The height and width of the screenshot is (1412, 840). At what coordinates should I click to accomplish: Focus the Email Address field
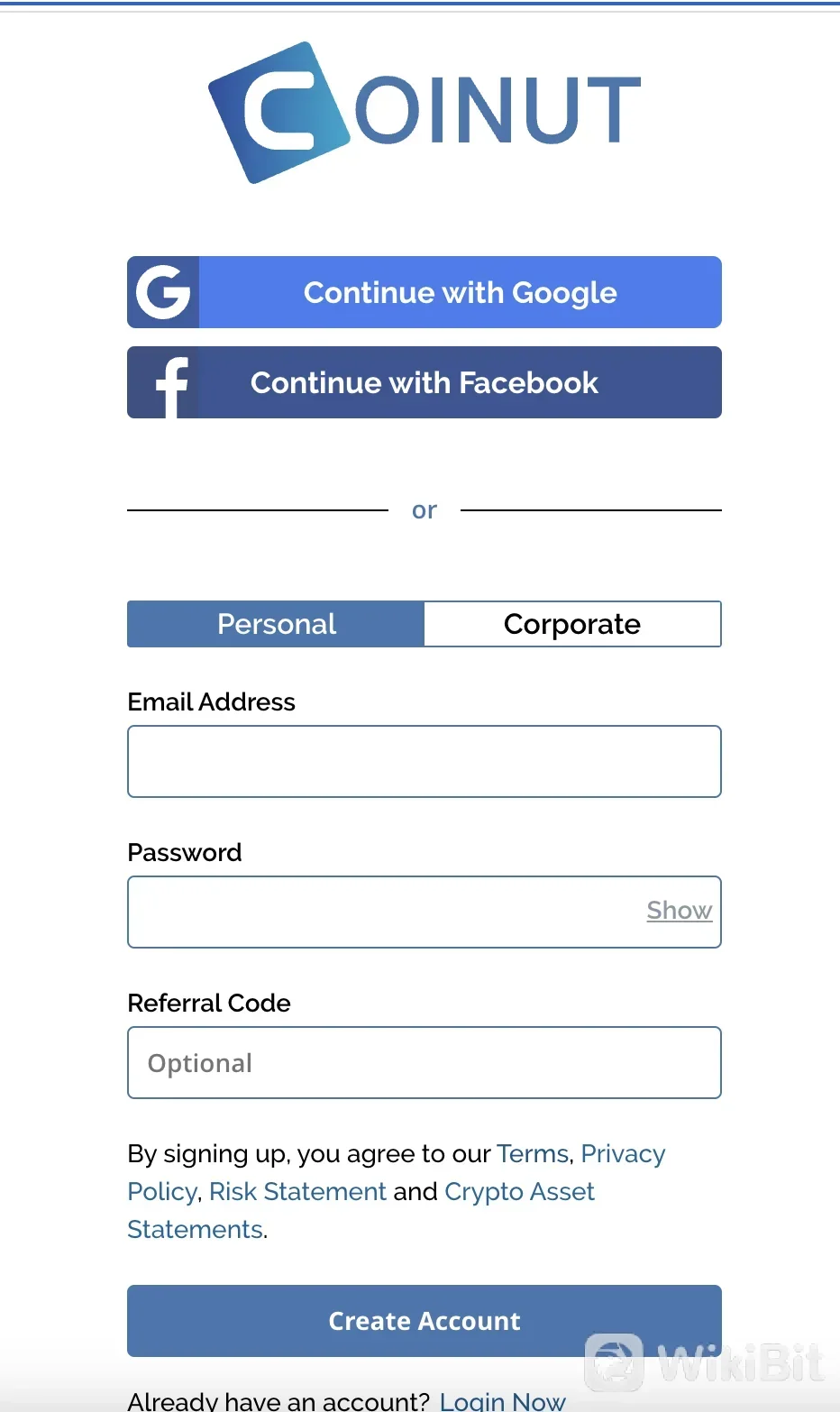[x=424, y=762]
